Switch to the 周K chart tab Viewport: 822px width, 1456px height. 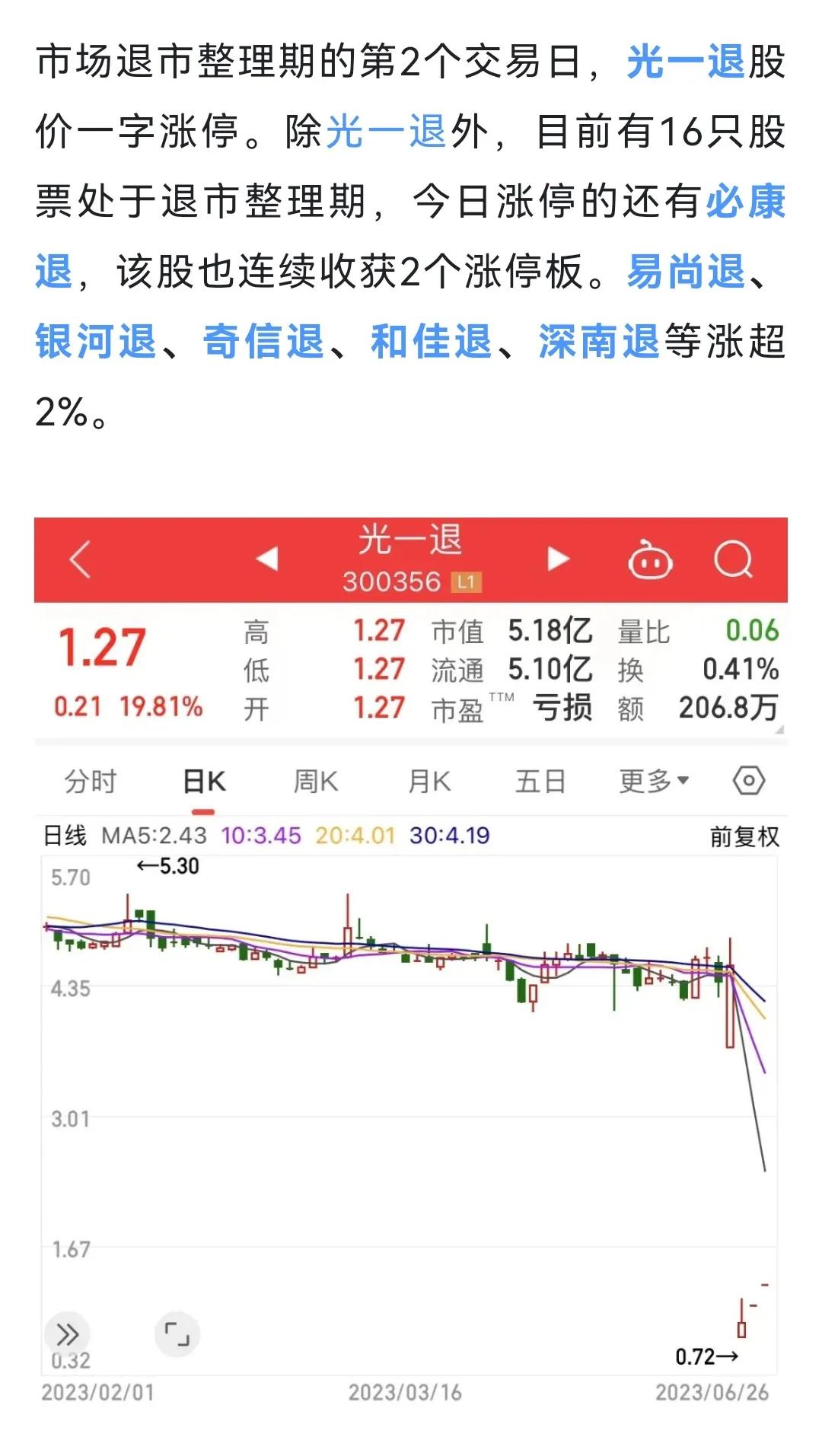(314, 779)
